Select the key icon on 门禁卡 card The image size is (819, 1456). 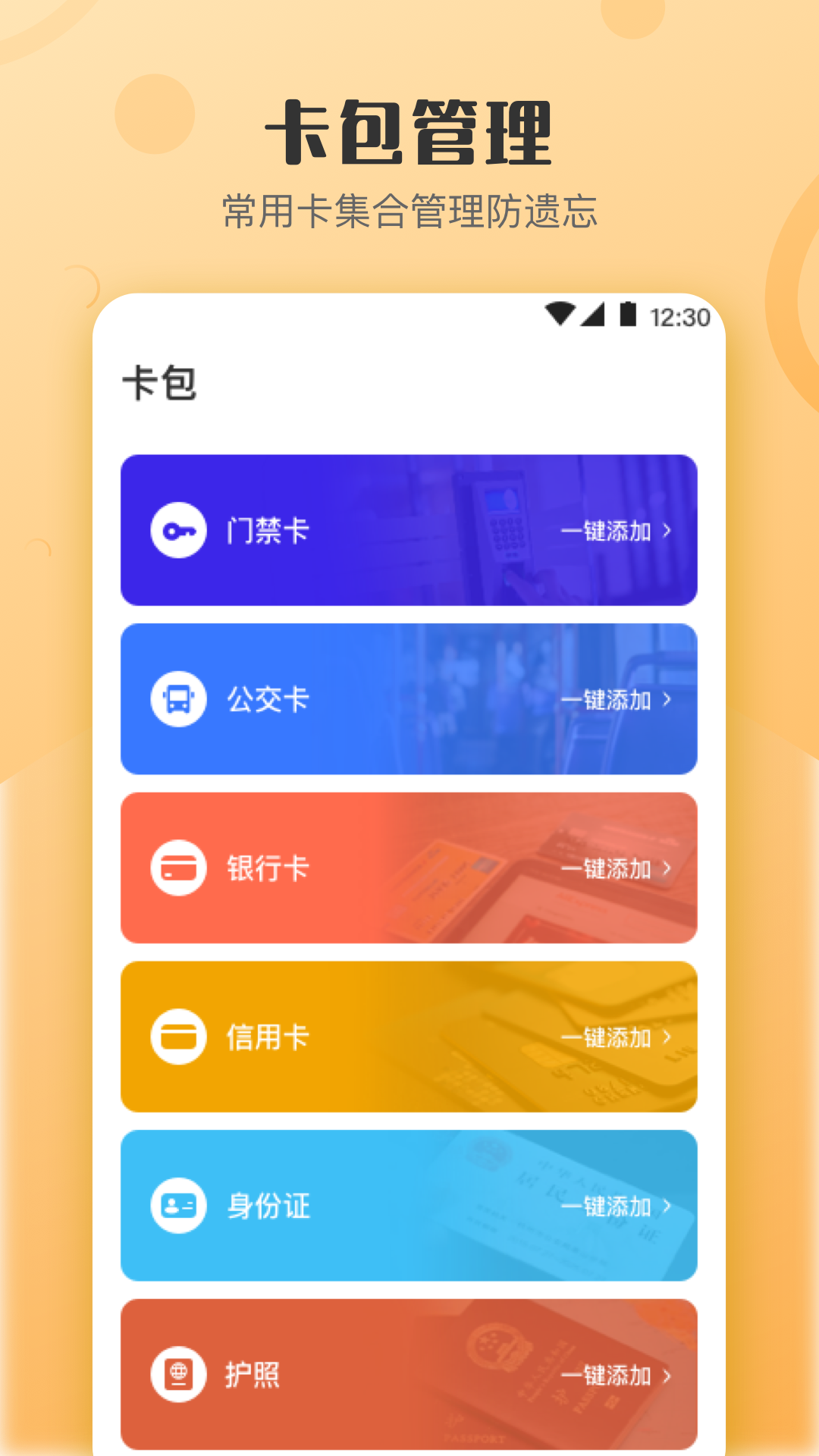(x=178, y=529)
